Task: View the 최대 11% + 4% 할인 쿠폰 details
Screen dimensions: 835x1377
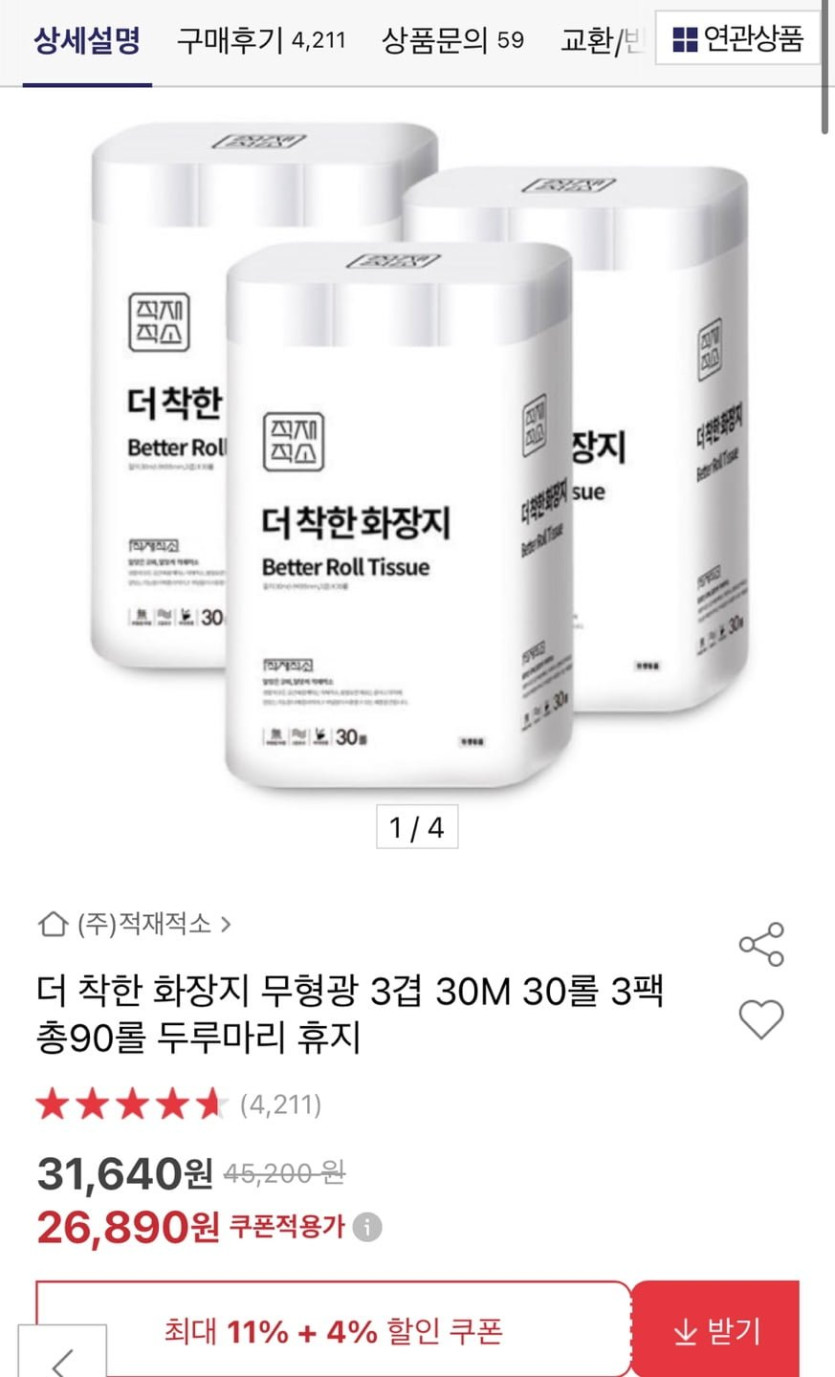Action: 333,1331
